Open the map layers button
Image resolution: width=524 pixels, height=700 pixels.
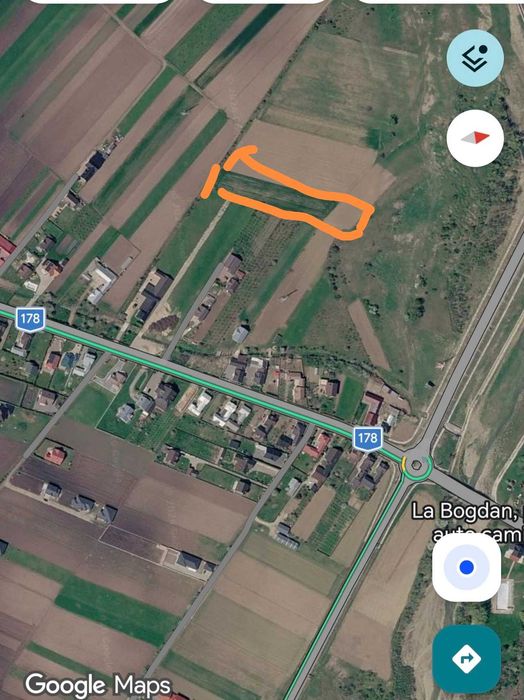[475, 58]
